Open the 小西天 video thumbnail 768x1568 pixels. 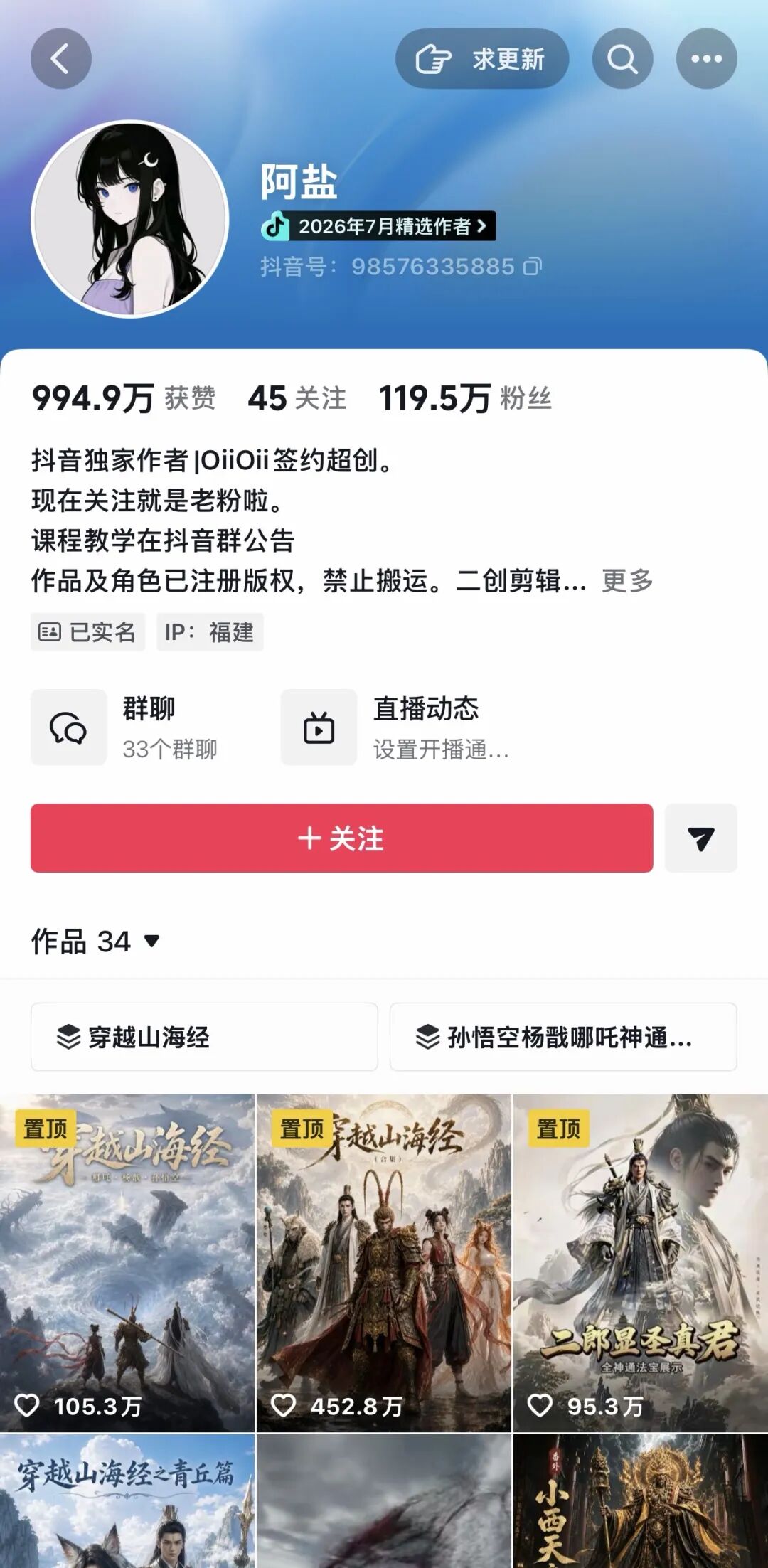[x=641, y=1501]
